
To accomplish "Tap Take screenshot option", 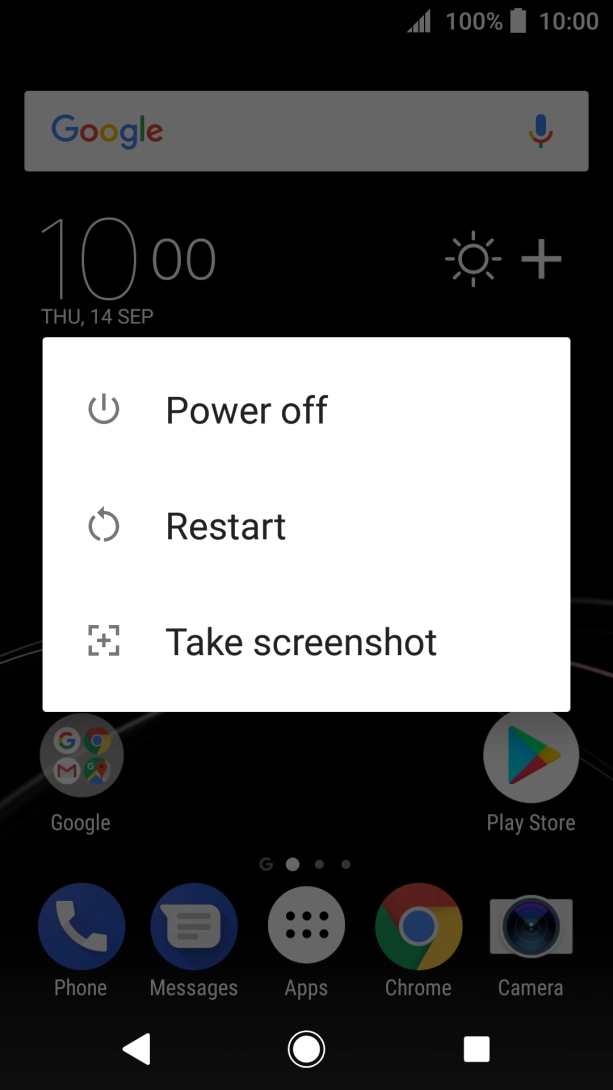I will 306,642.
